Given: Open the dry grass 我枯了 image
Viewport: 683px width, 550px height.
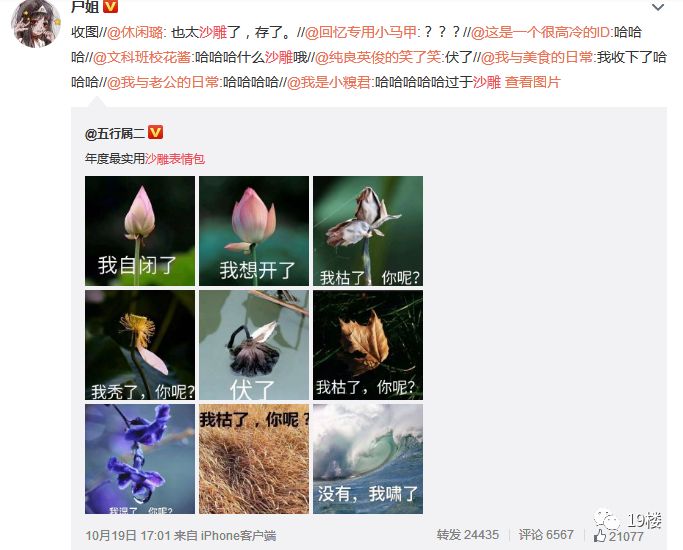Looking at the screenshot, I should (x=253, y=459).
